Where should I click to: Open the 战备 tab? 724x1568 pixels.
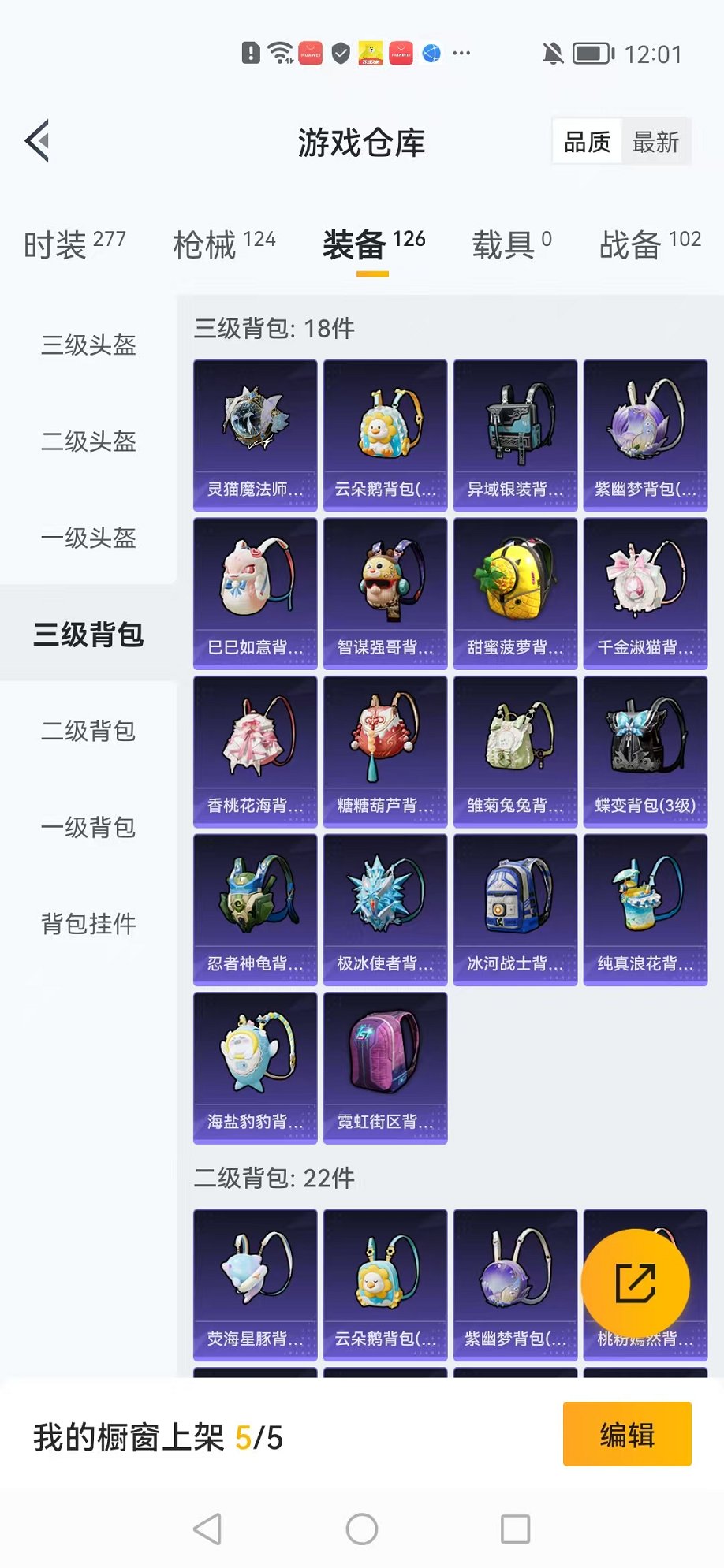pos(649,244)
